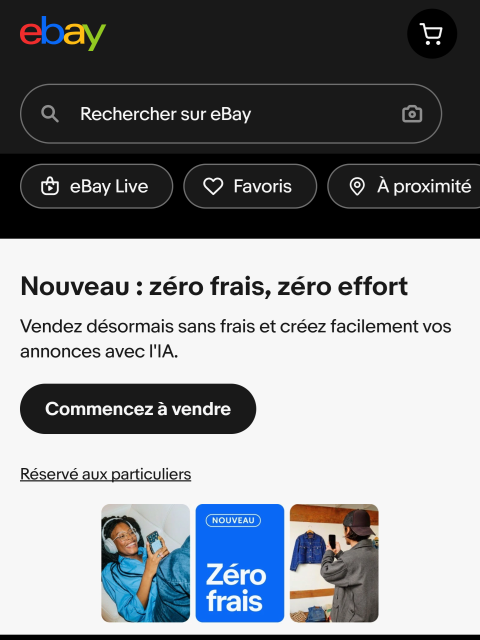Go to the eBay home logo

click(63, 33)
